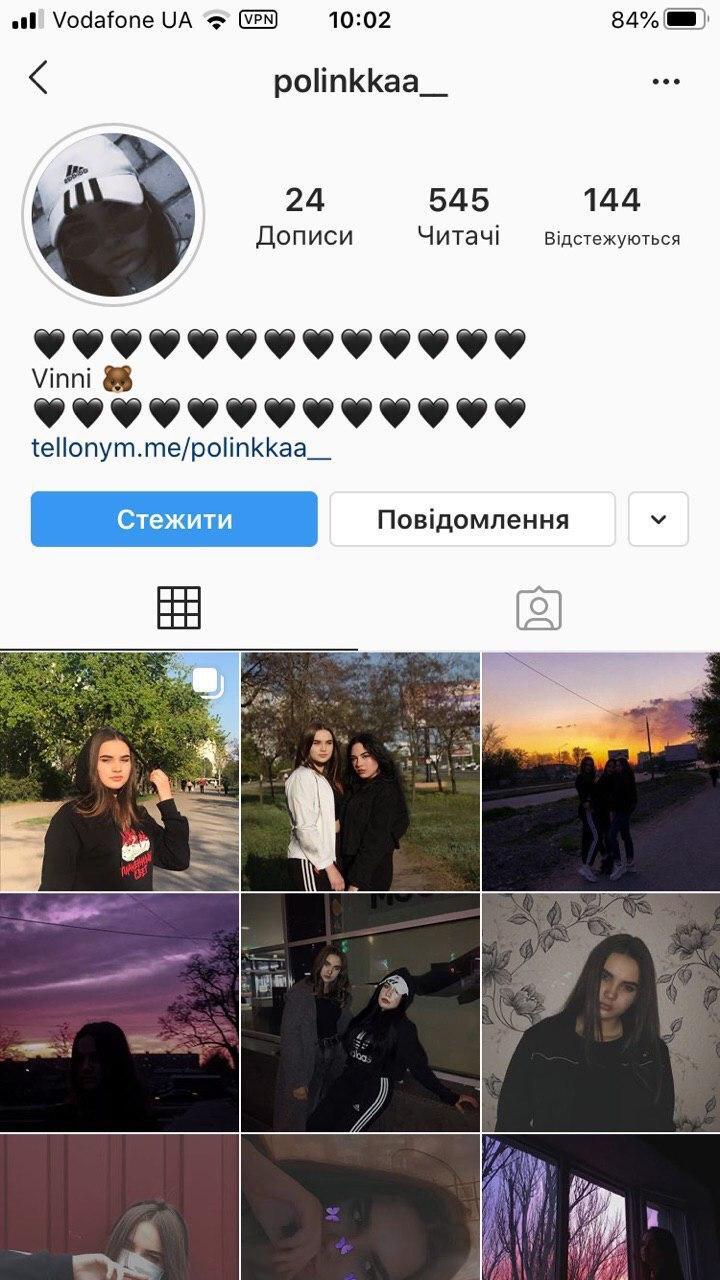Follow with the Стежити button
The image size is (720, 1280).
(x=174, y=519)
